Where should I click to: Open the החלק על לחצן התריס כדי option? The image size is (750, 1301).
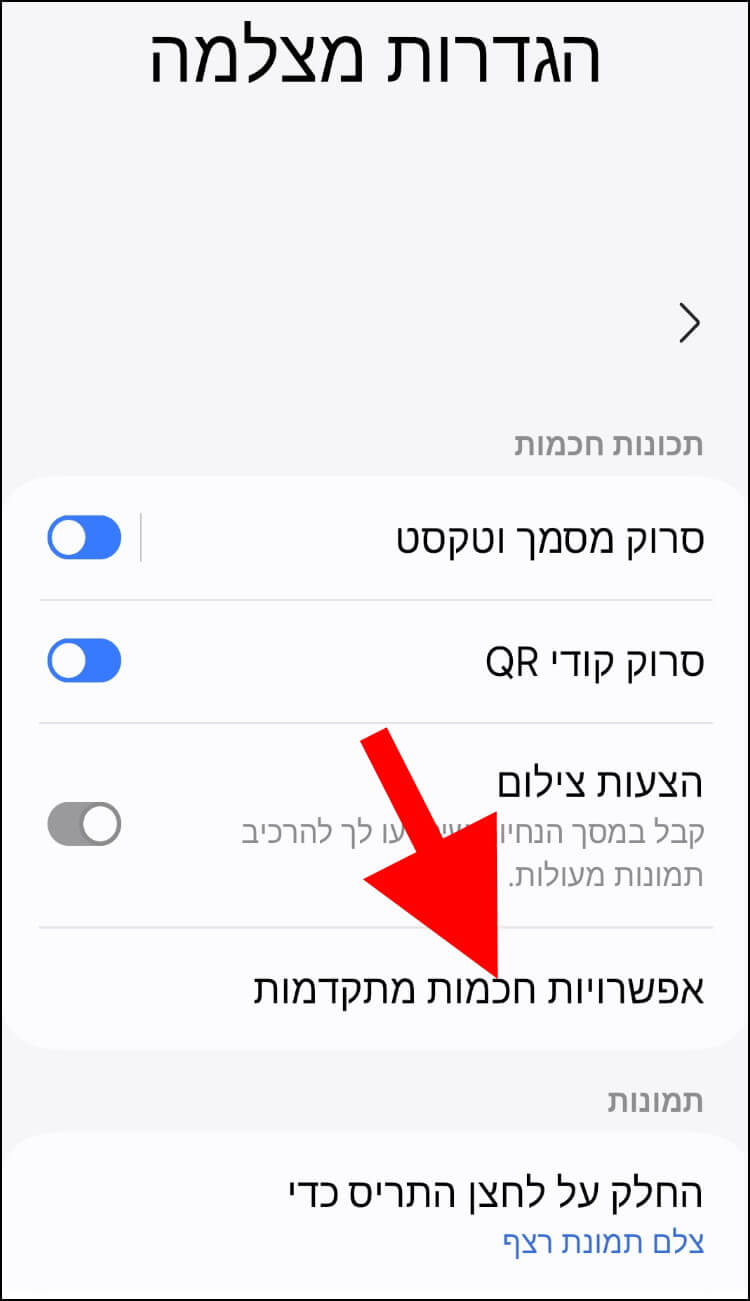(x=375, y=1212)
